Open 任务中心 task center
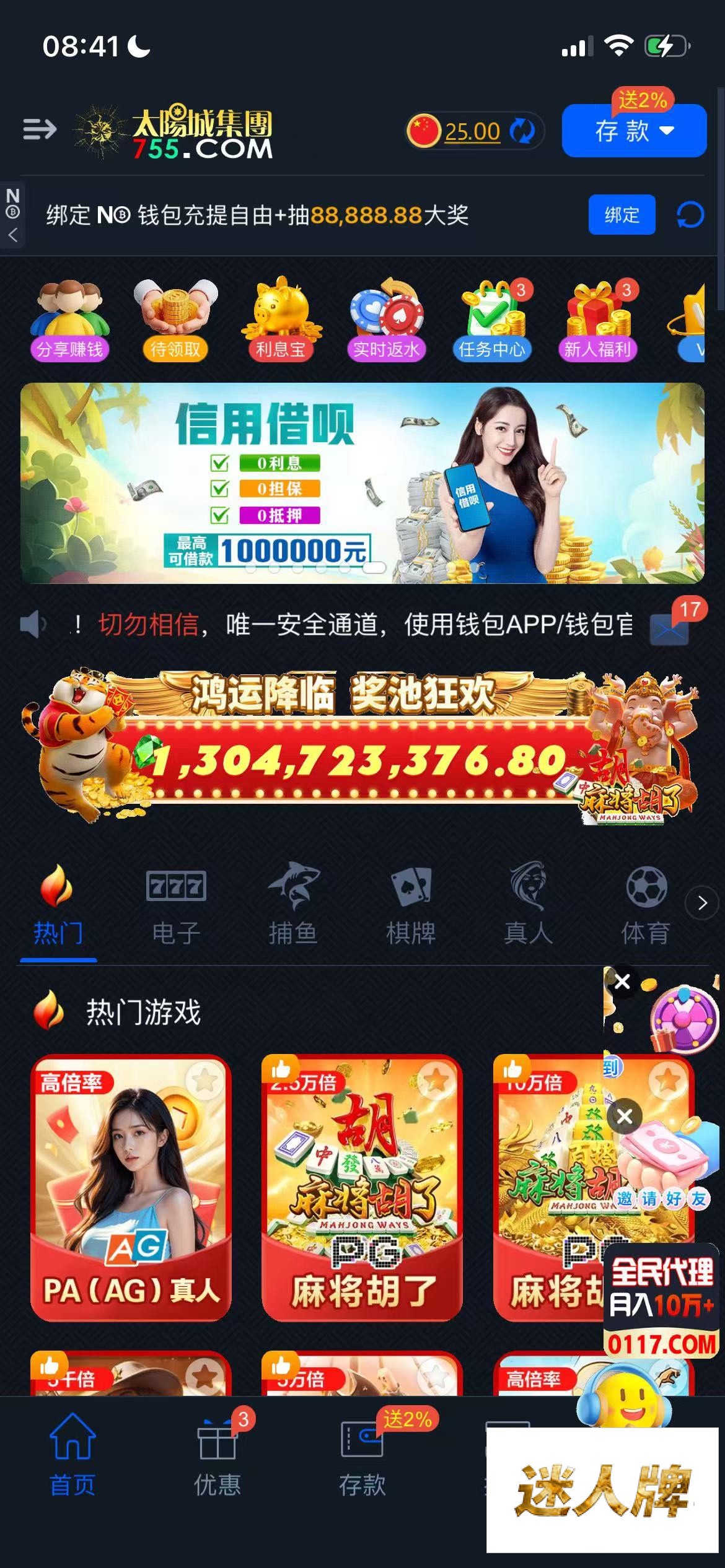This screenshot has height=1568, width=725. pos(491,320)
